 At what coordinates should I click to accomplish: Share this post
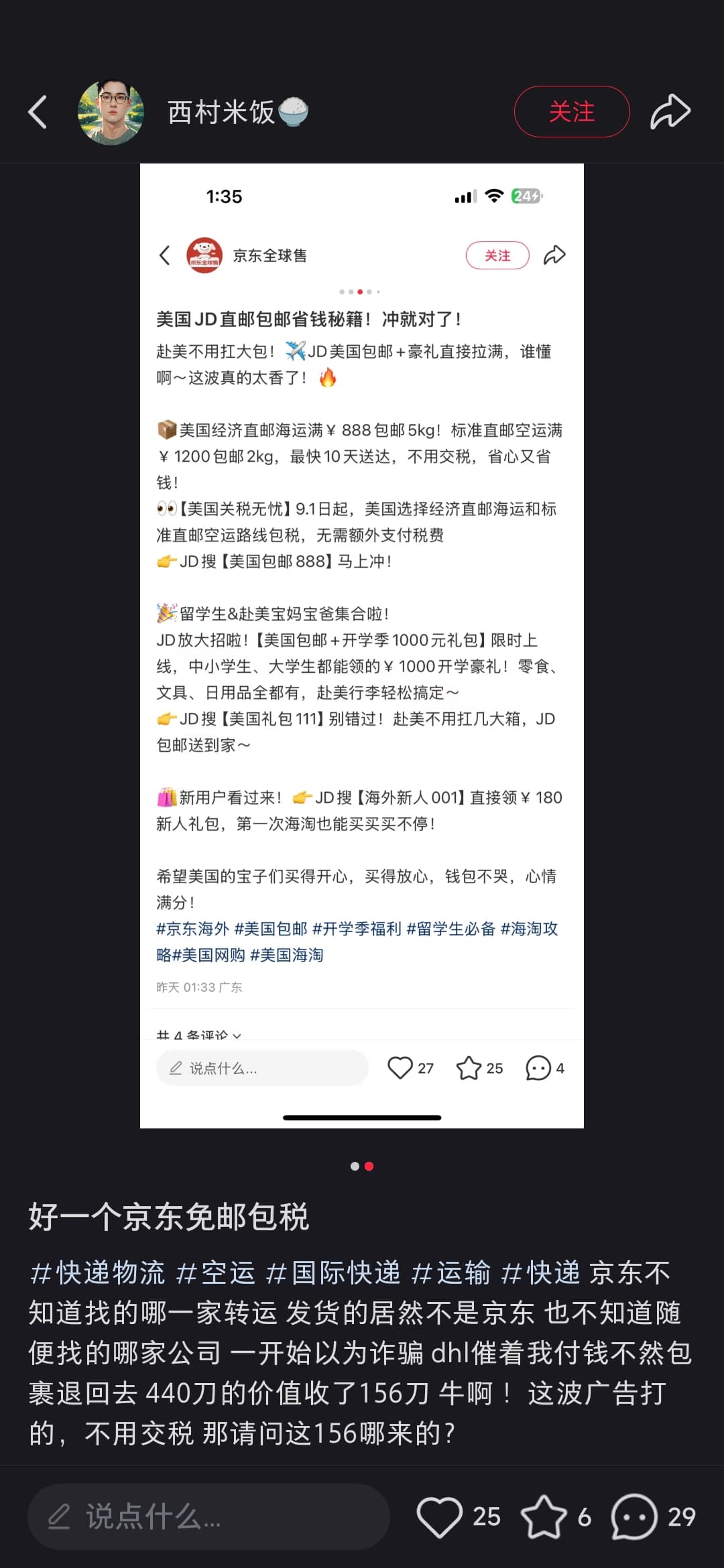[x=670, y=112]
